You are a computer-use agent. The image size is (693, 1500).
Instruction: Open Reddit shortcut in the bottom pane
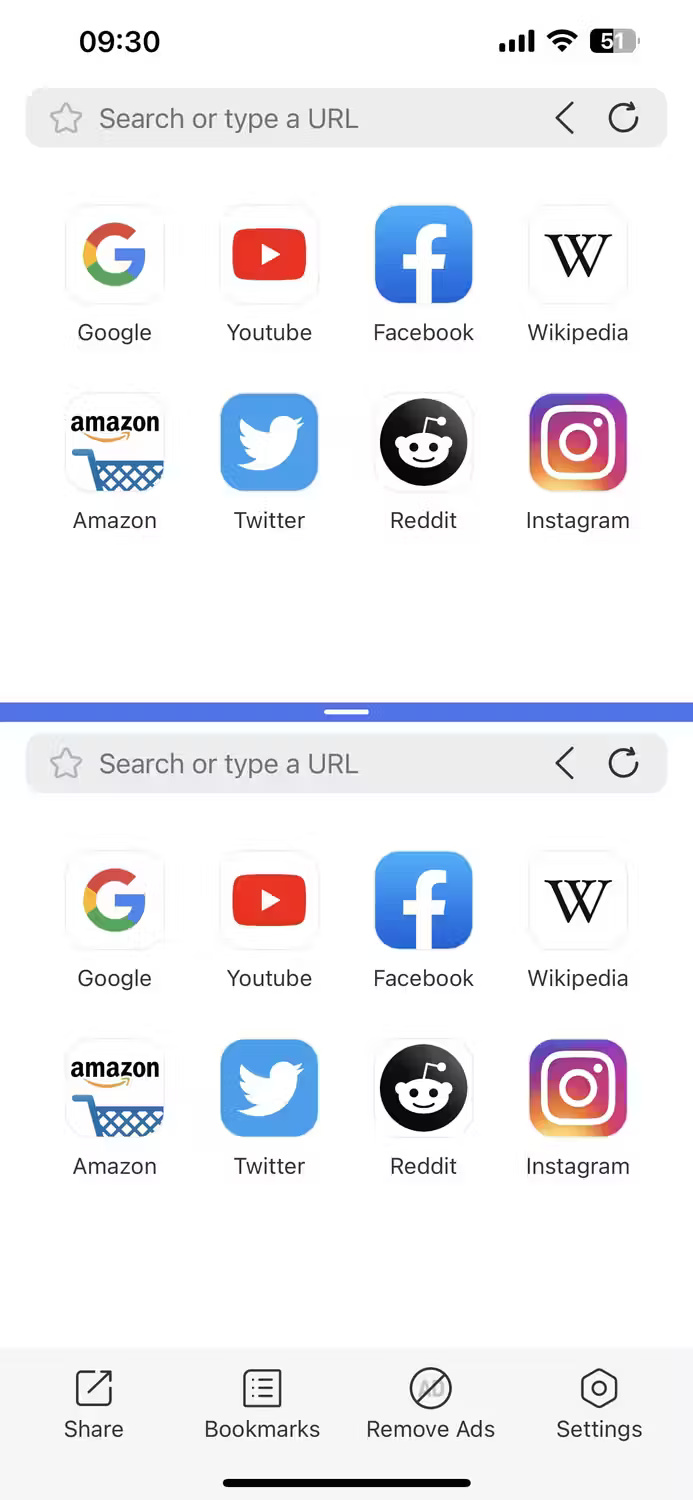pos(423,1088)
